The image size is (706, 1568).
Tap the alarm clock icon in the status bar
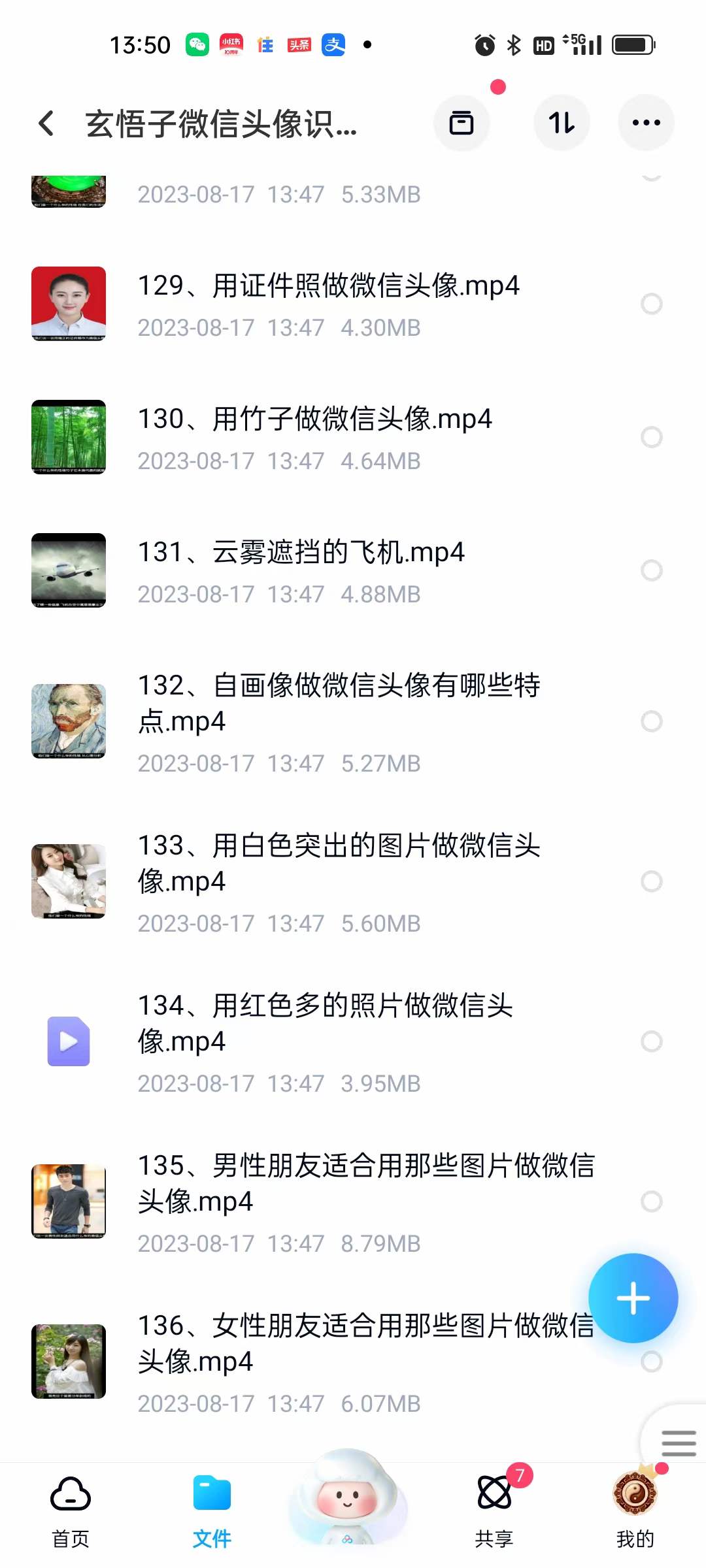point(484,44)
